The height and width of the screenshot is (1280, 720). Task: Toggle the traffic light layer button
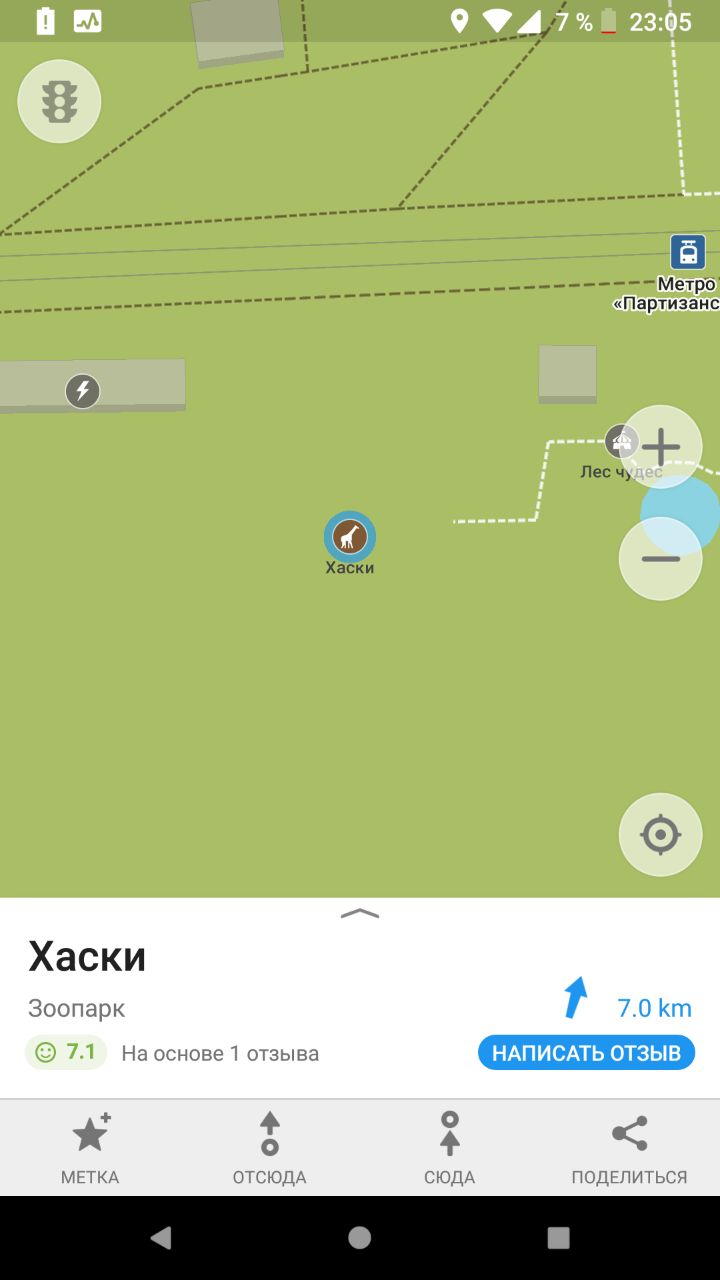(x=59, y=101)
